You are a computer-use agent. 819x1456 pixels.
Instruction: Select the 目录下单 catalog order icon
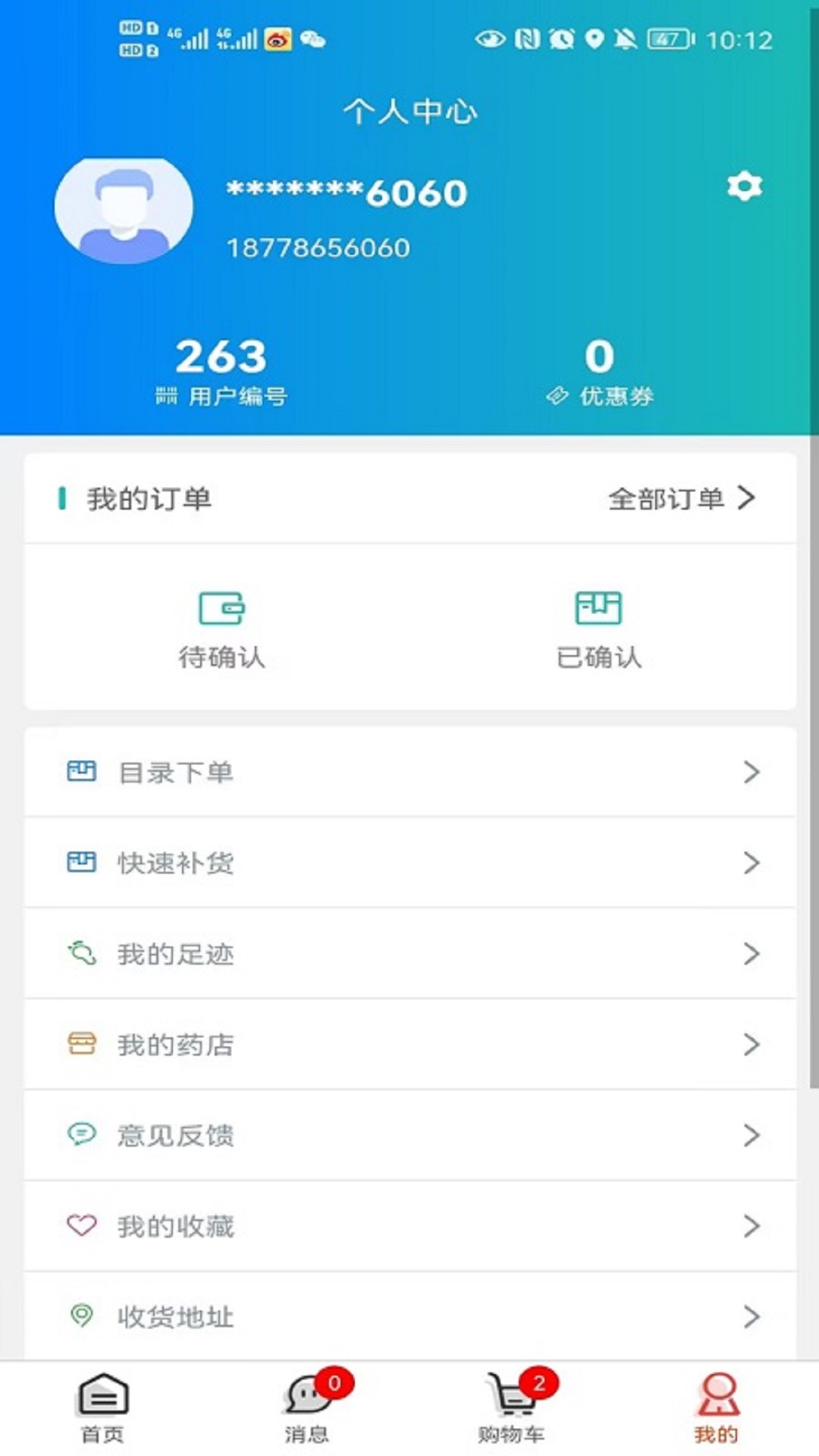pos(82,771)
